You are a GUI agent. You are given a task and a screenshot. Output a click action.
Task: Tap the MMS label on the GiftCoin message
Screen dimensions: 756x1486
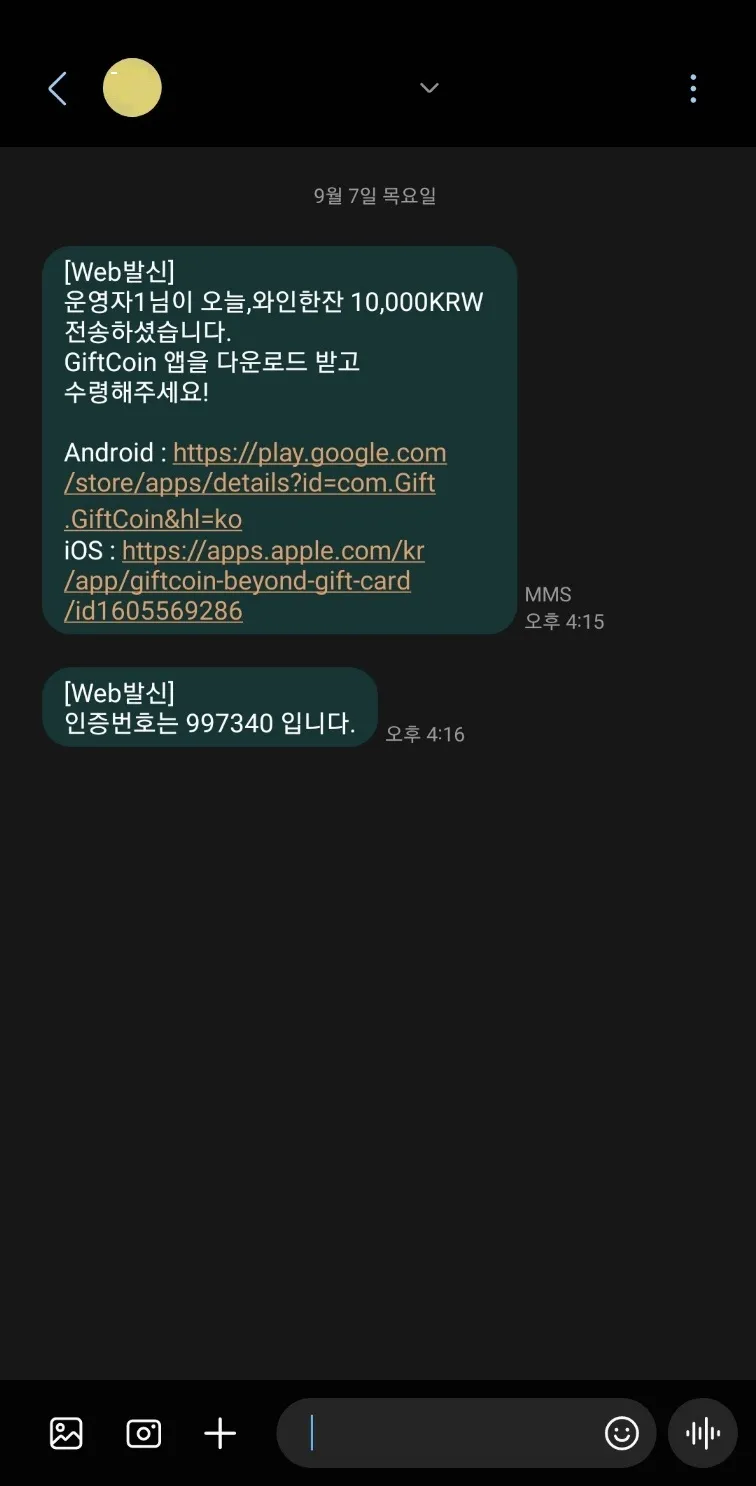(548, 594)
